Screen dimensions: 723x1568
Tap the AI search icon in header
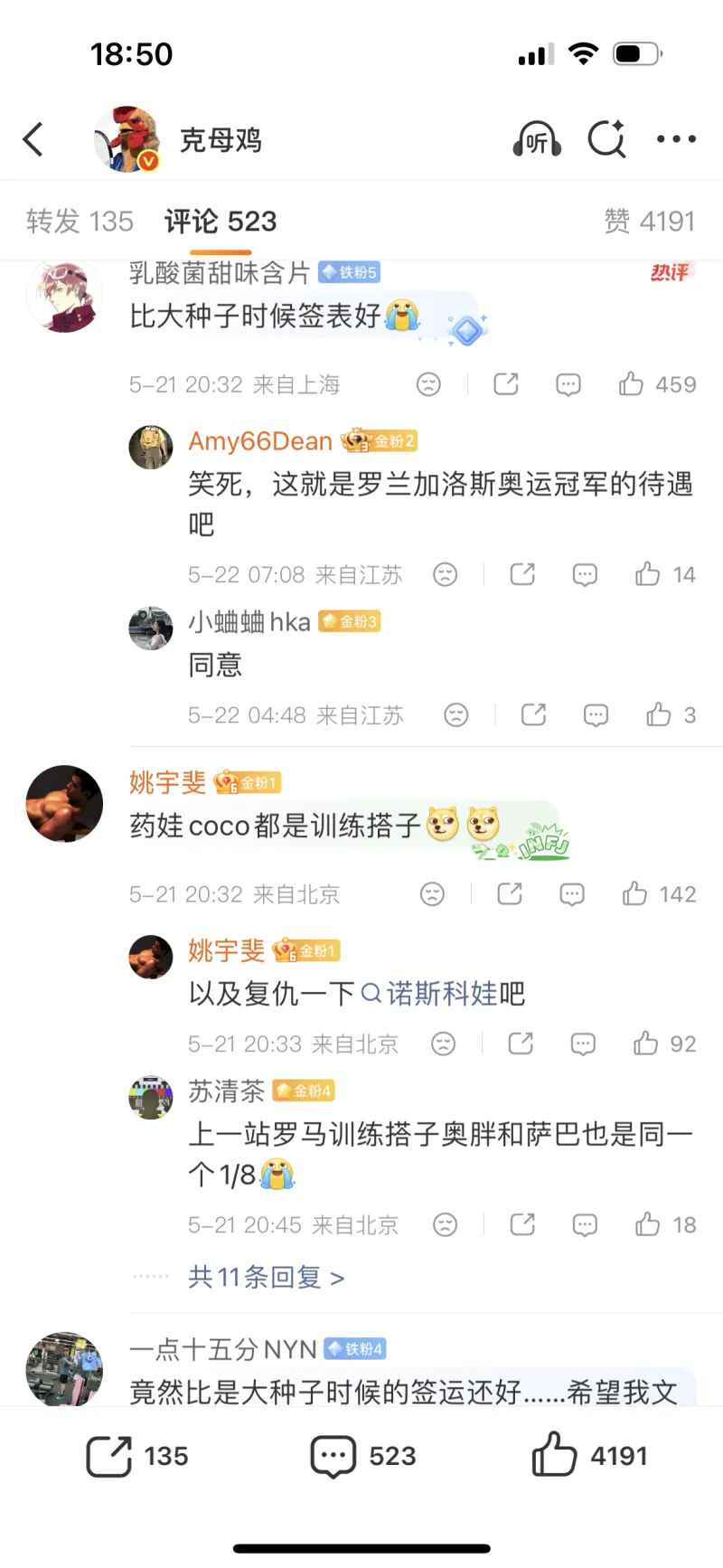607,139
